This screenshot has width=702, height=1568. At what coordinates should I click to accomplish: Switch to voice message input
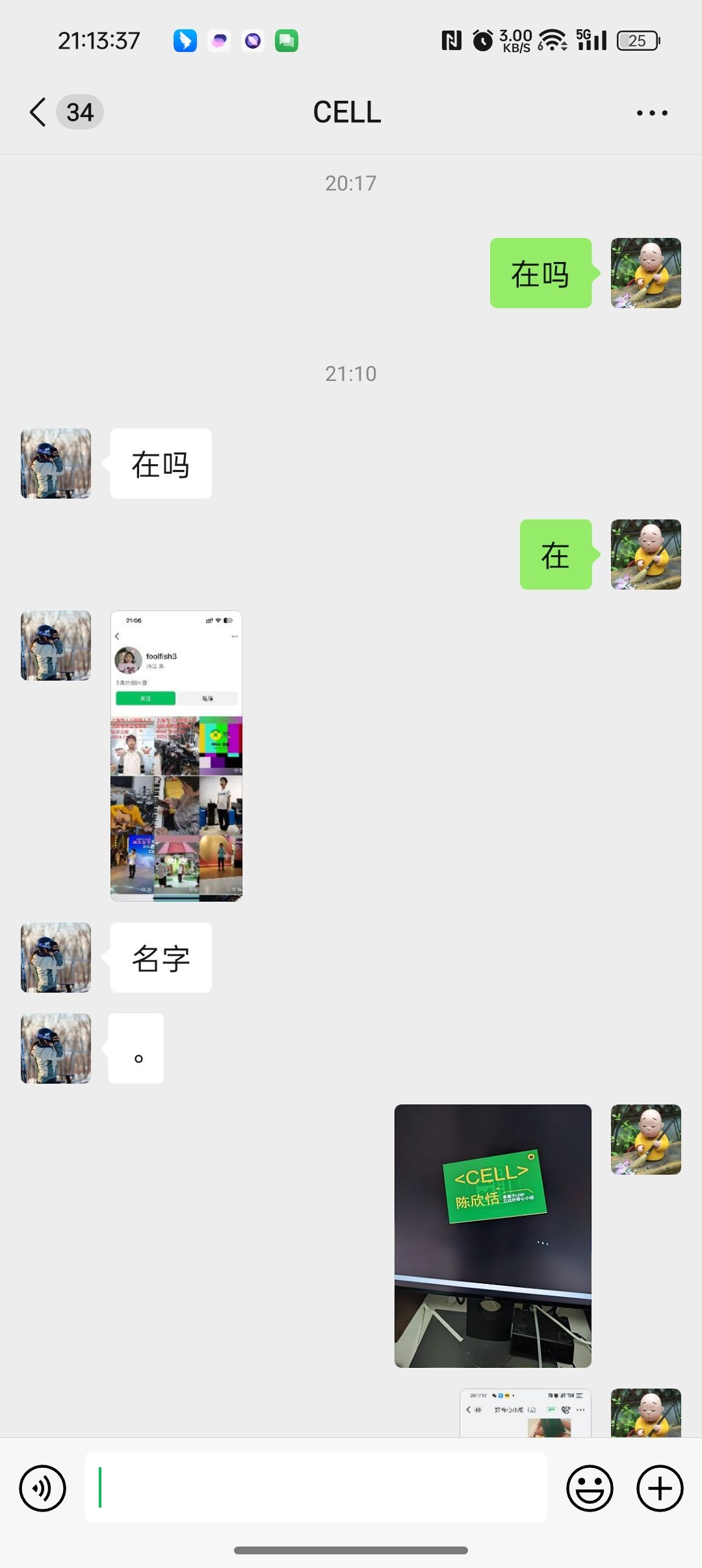[43, 1488]
